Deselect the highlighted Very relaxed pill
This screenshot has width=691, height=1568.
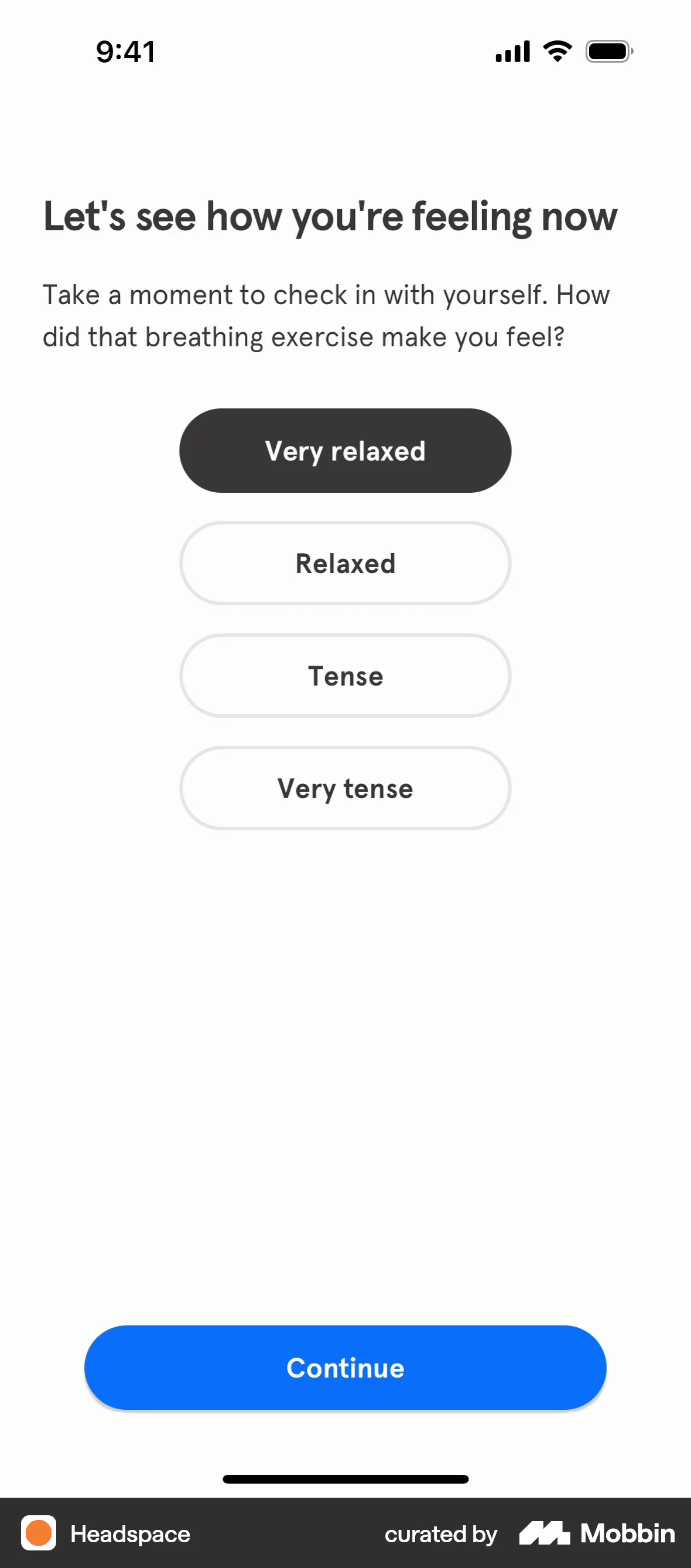345,451
